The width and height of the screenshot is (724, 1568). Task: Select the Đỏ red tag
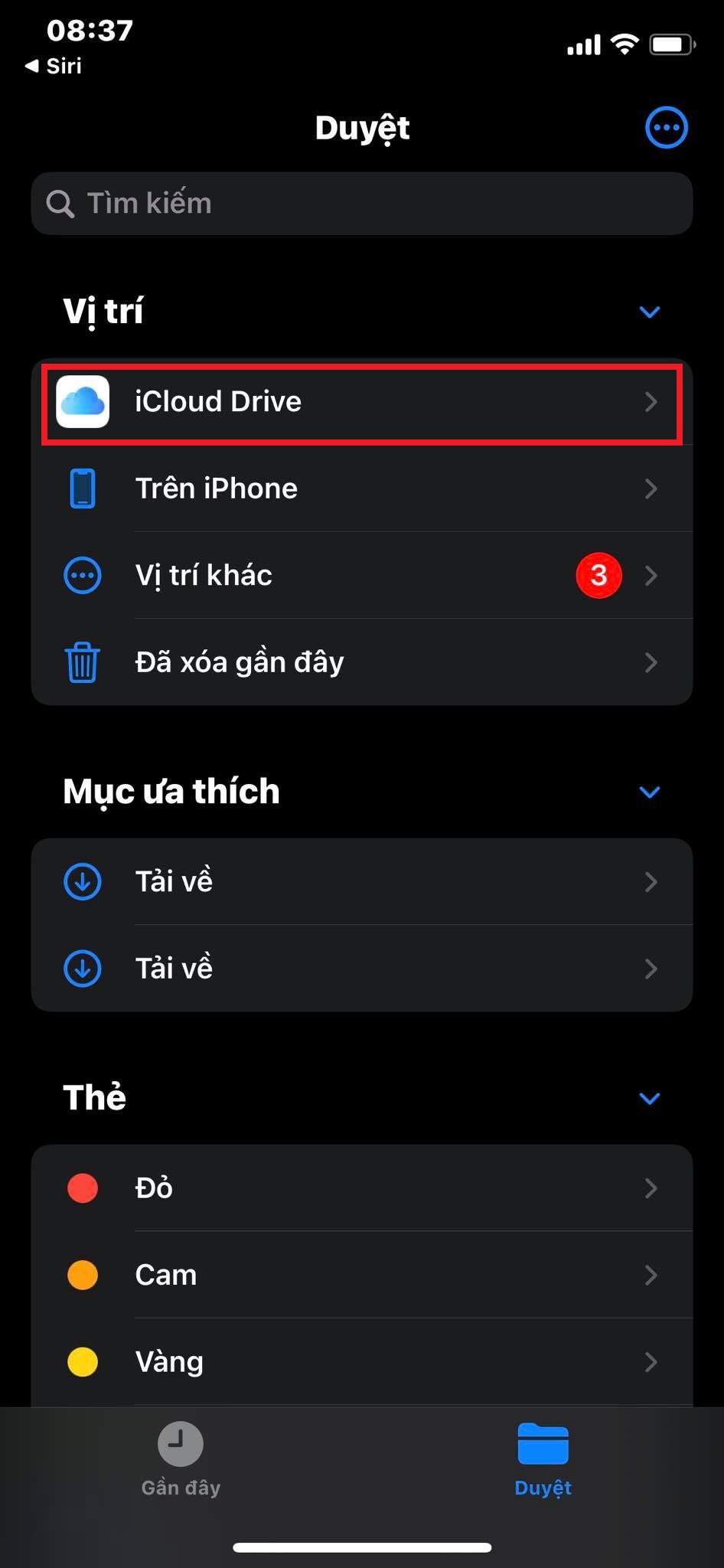click(x=362, y=1188)
